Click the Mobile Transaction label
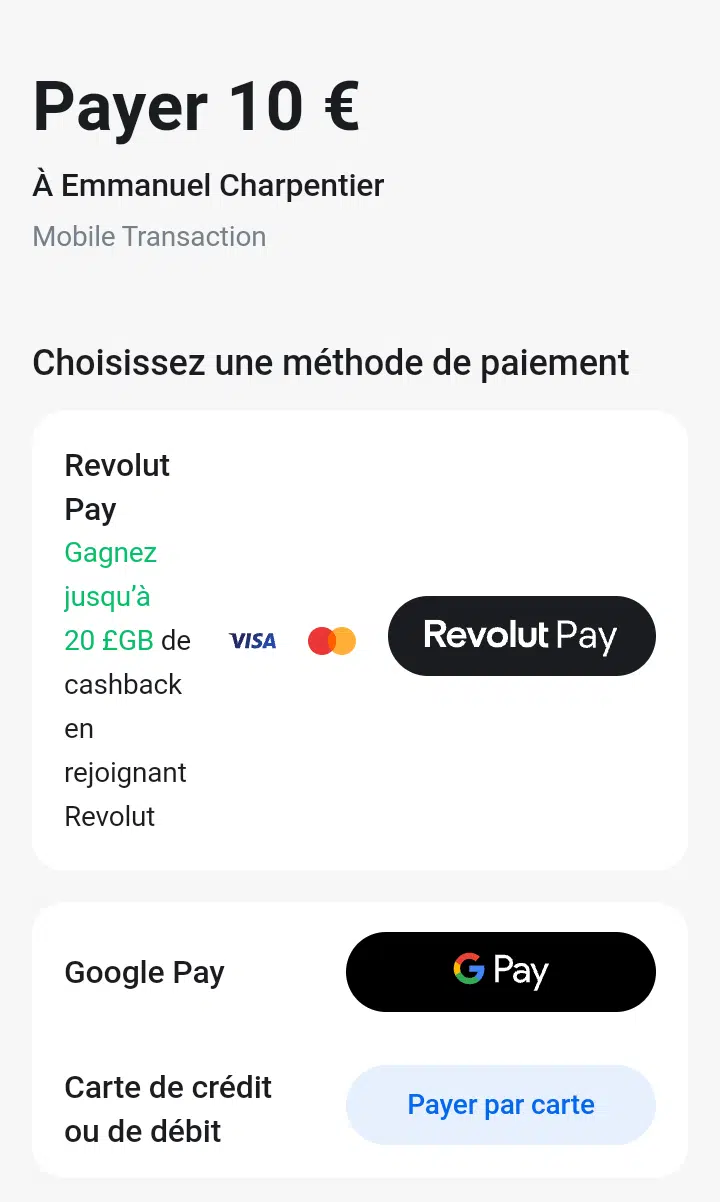 point(149,237)
